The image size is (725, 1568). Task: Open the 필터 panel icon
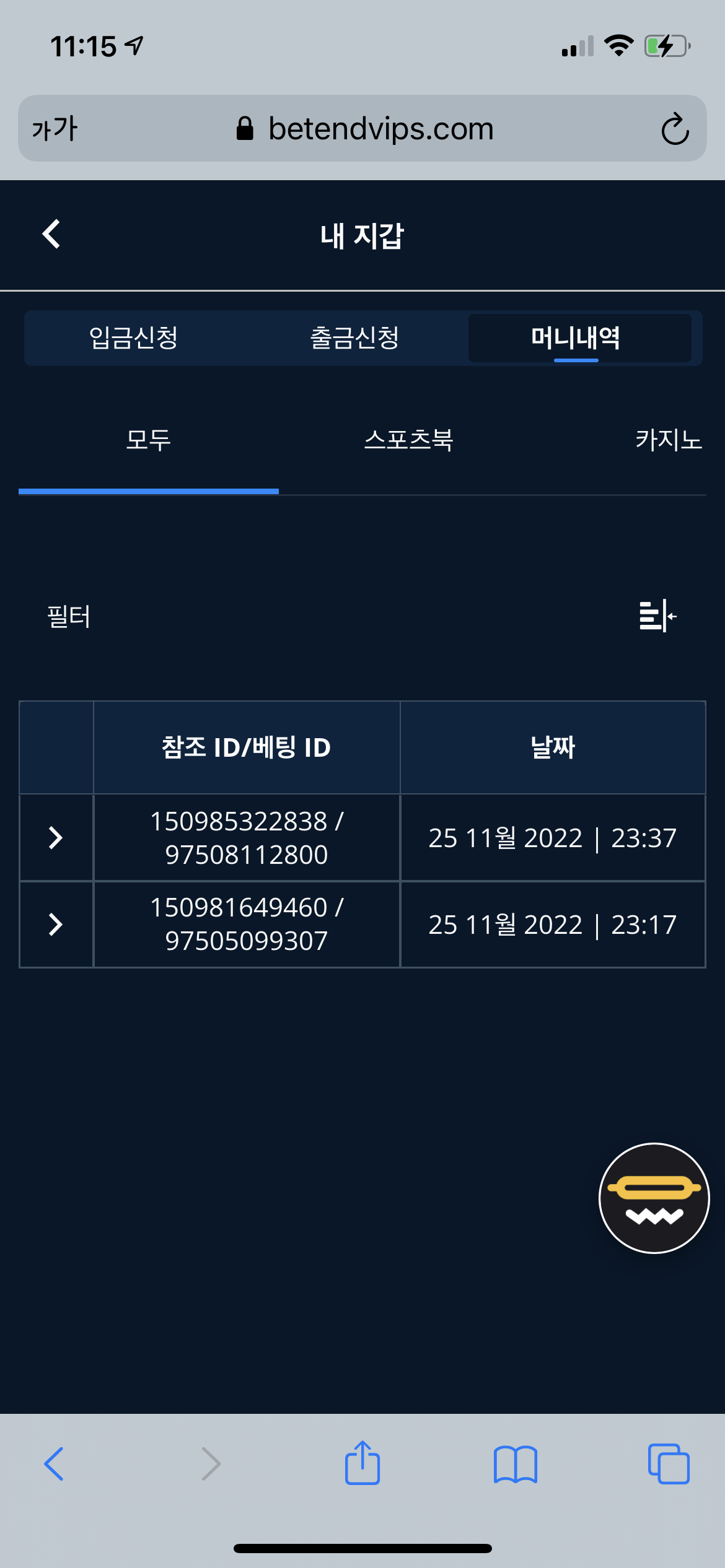(657, 616)
